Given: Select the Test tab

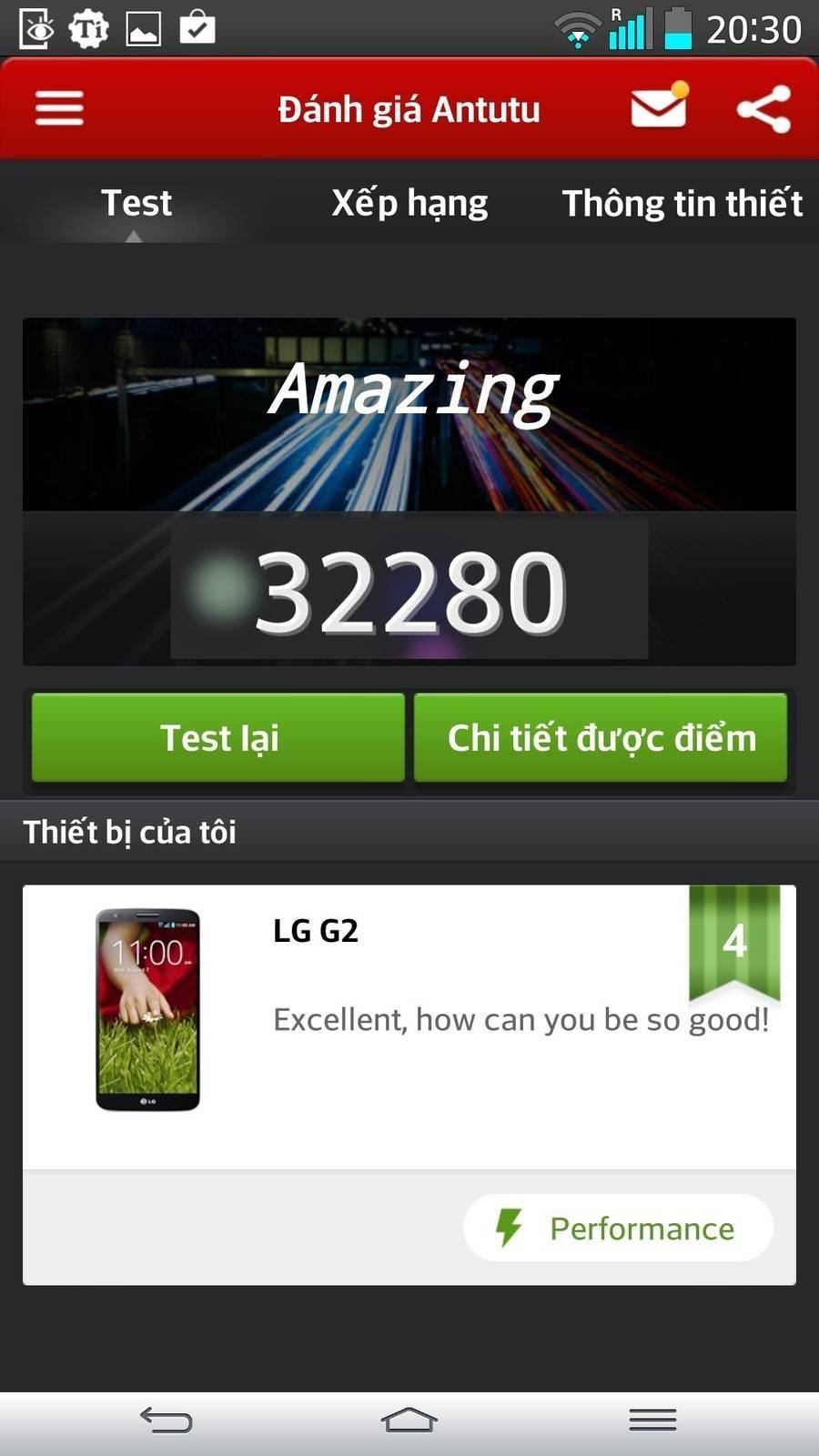Looking at the screenshot, I should pos(136,203).
